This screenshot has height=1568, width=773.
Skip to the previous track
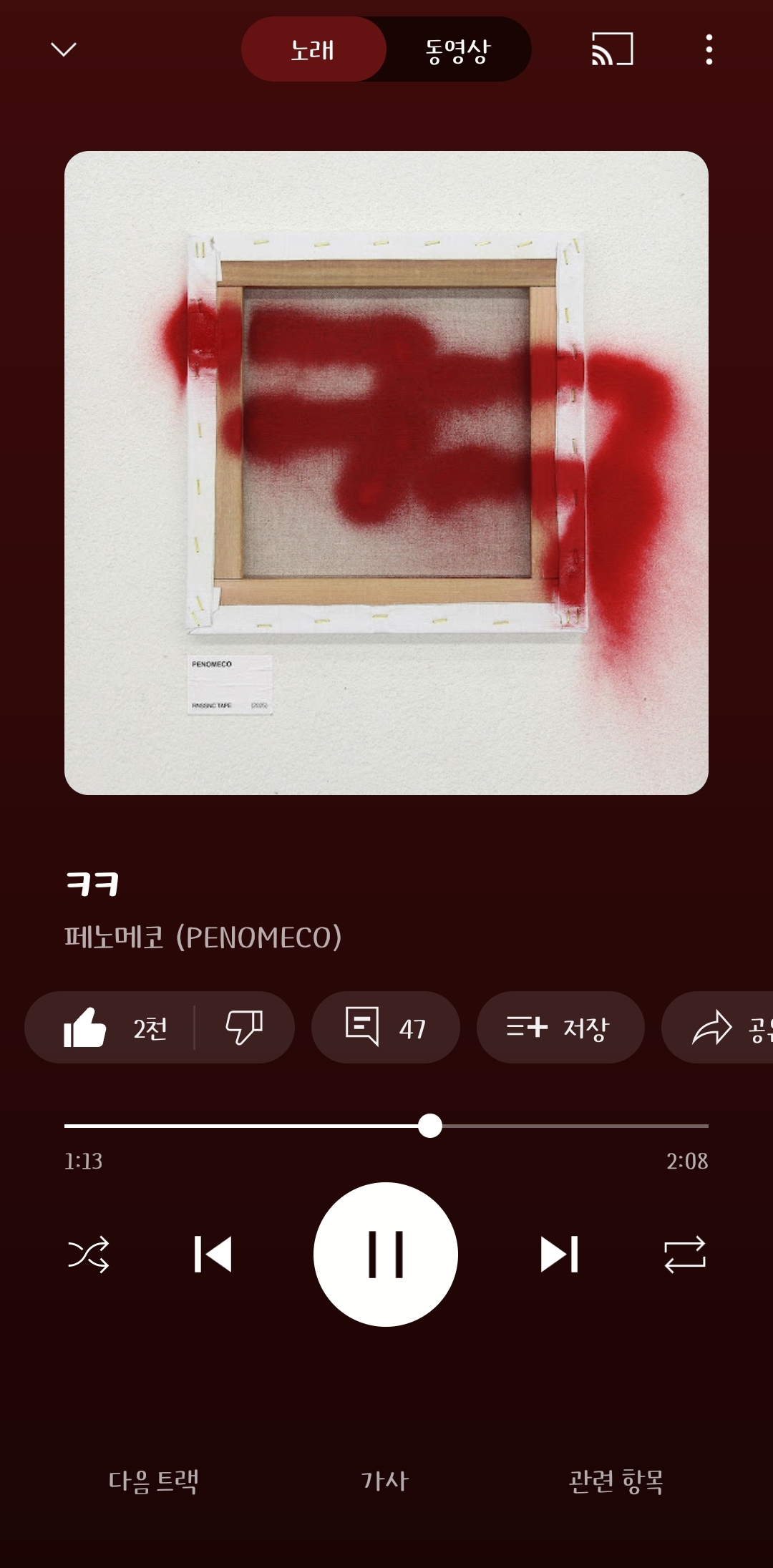point(213,1255)
